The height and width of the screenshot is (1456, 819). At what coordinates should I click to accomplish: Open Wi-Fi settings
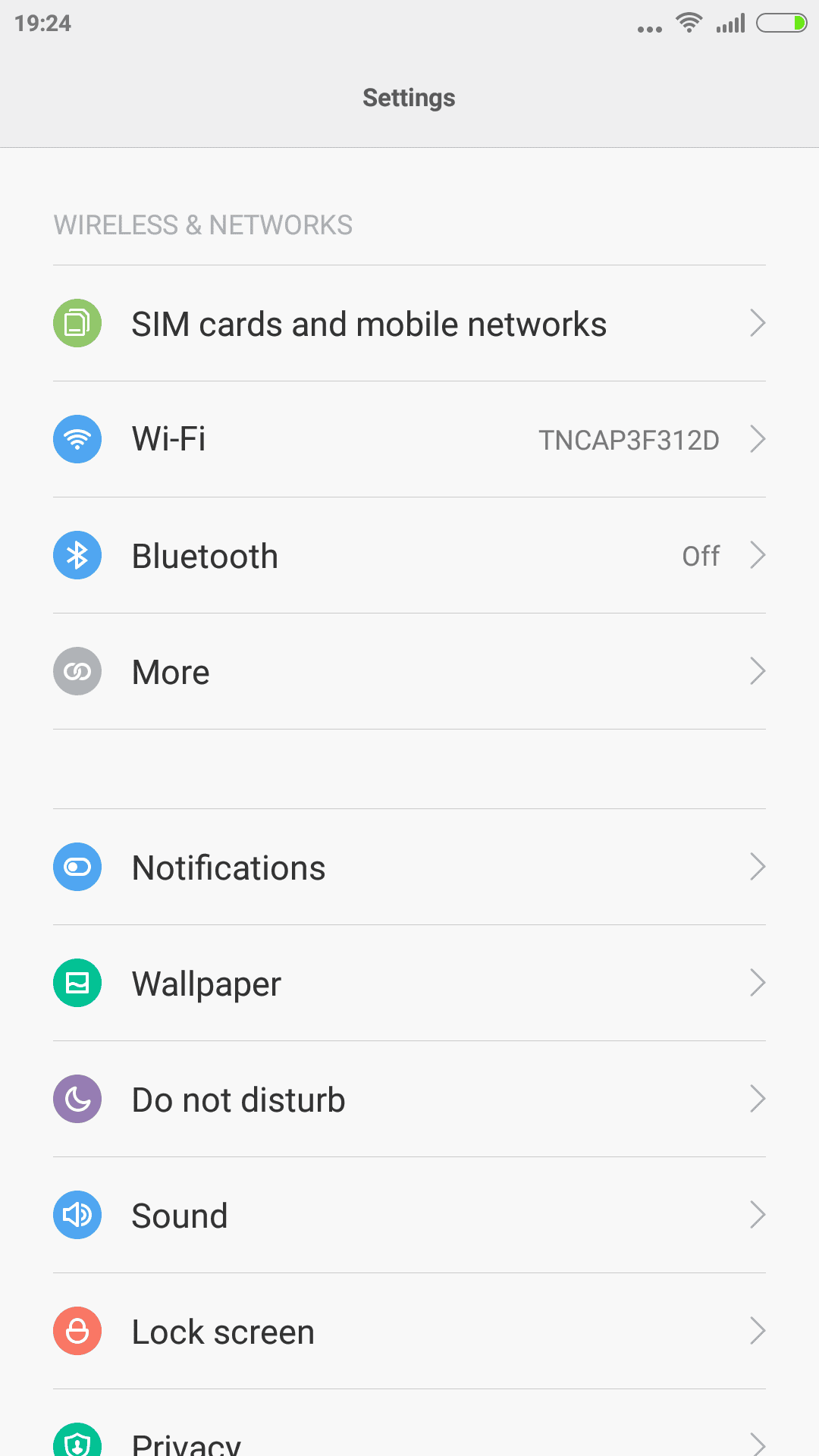pyautogui.click(x=409, y=440)
